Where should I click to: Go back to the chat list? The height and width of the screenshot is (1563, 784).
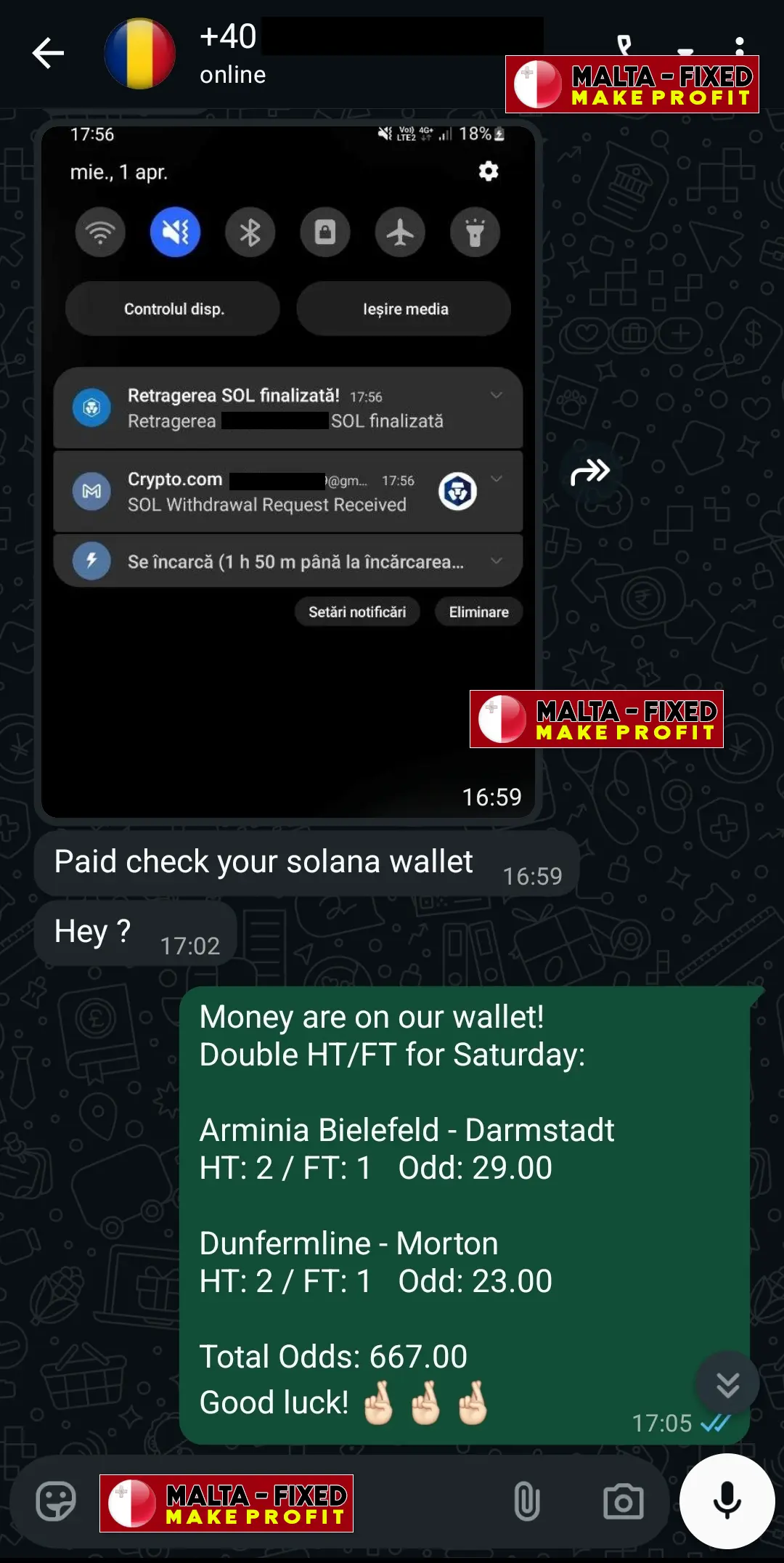click(x=48, y=54)
